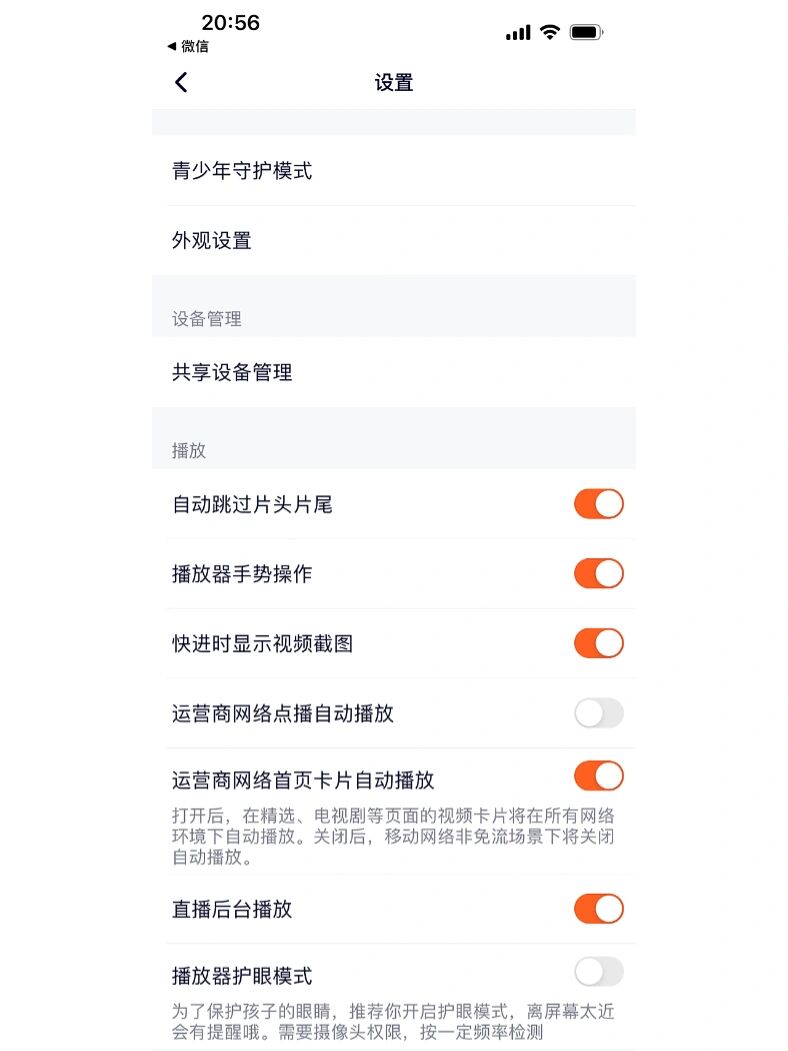Open 青少年守护模式
The height and width of the screenshot is (1051, 788).
(393, 171)
